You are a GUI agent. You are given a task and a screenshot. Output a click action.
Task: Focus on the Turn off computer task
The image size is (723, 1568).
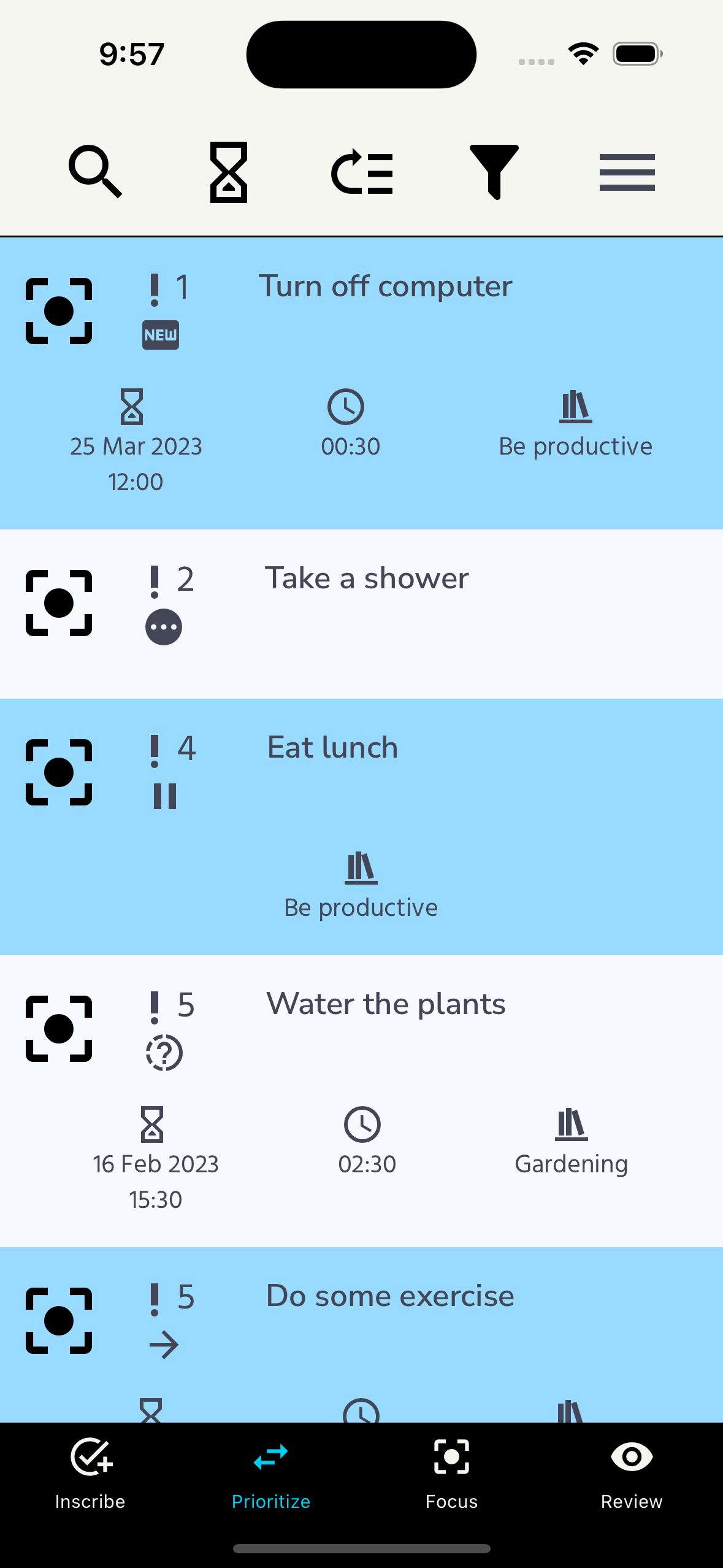(x=59, y=311)
